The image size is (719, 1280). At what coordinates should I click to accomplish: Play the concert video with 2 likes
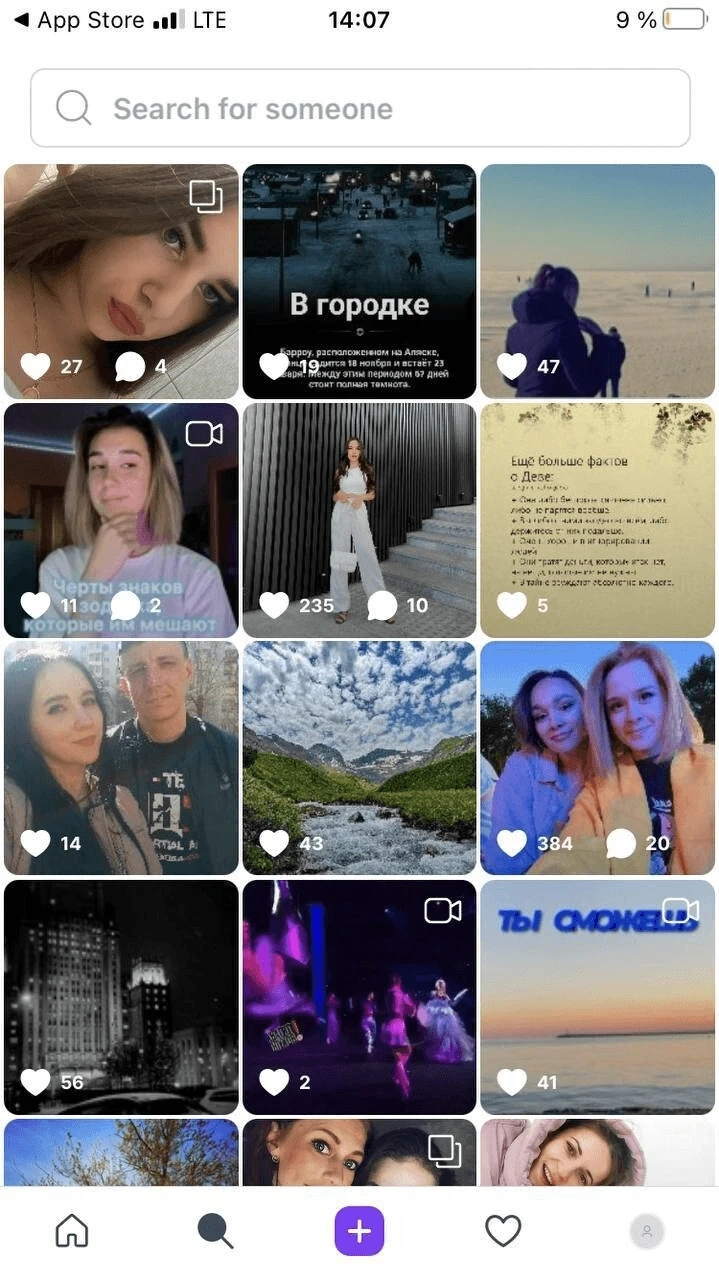click(359, 996)
